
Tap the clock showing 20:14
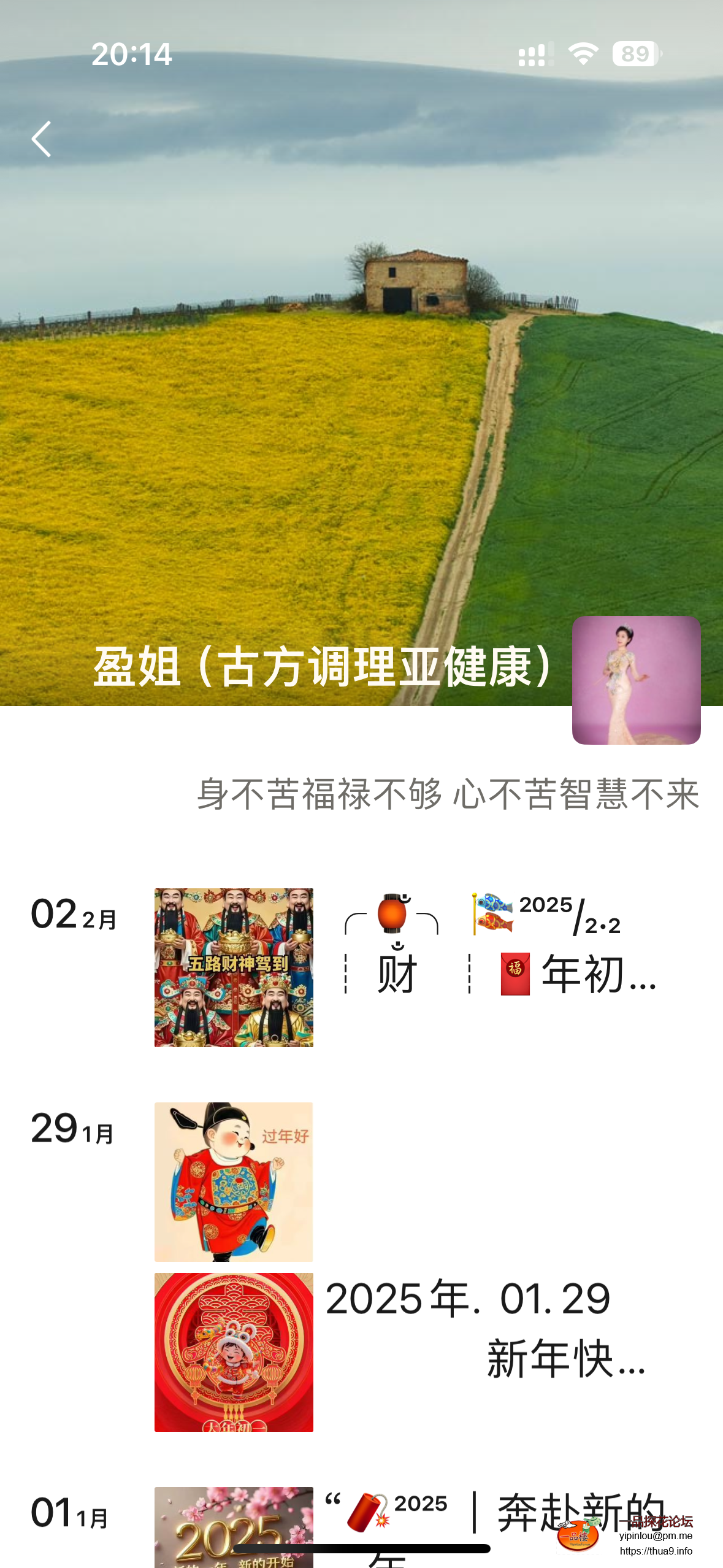coord(131,55)
